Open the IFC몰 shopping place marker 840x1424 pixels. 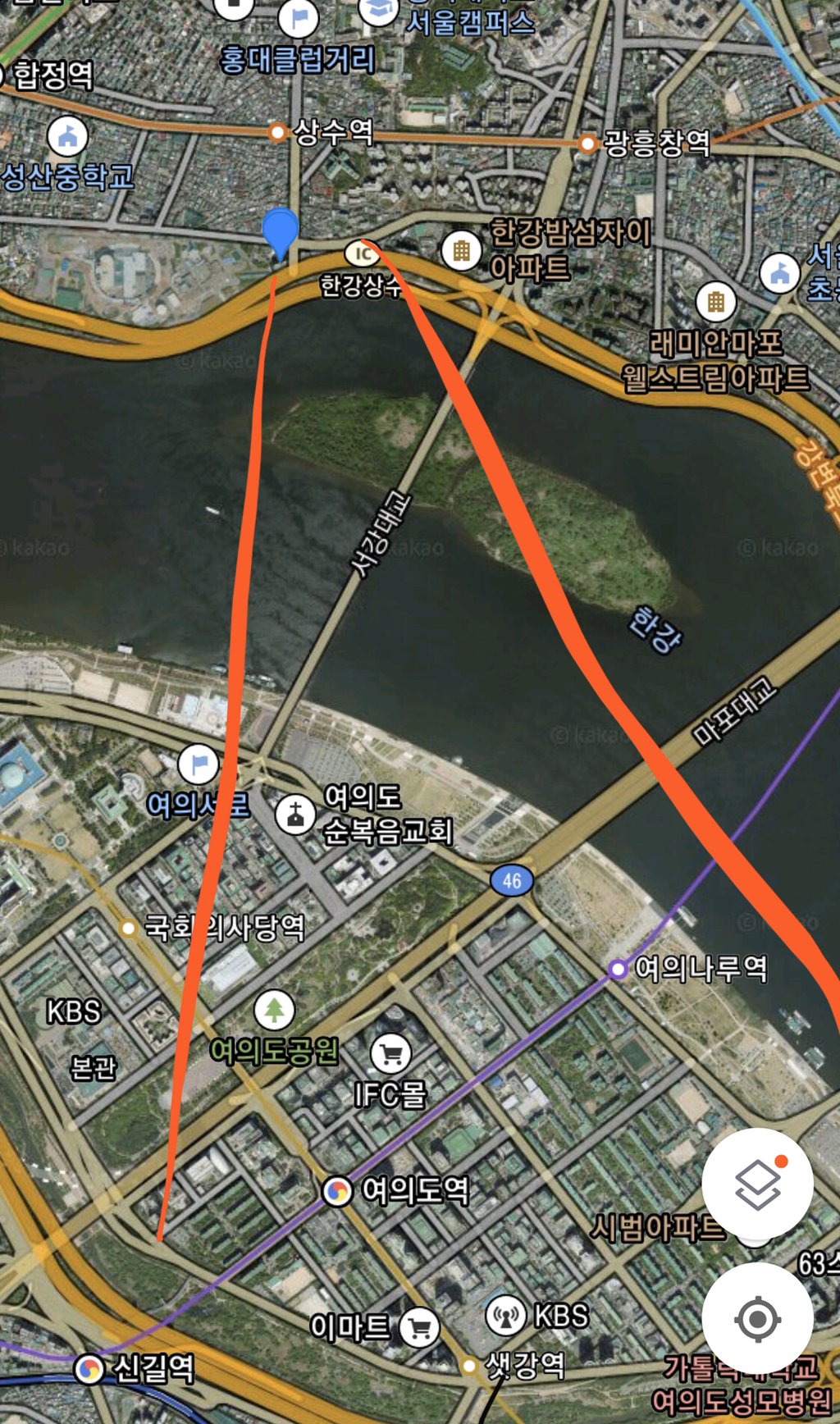pyautogui.click(x=391, y=1054)
